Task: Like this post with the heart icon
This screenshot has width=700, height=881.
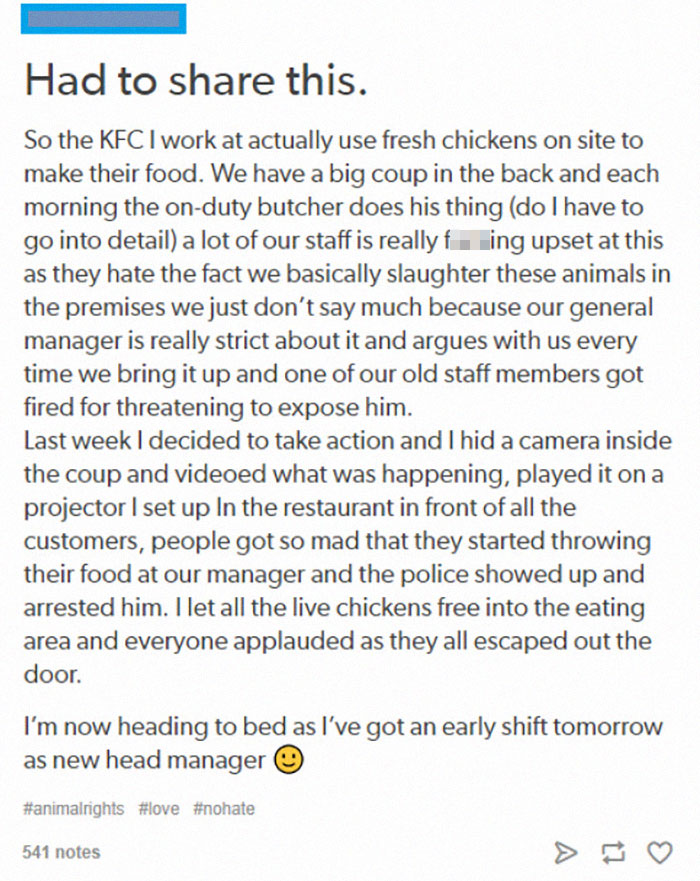Action: click(x=660, y=852)
